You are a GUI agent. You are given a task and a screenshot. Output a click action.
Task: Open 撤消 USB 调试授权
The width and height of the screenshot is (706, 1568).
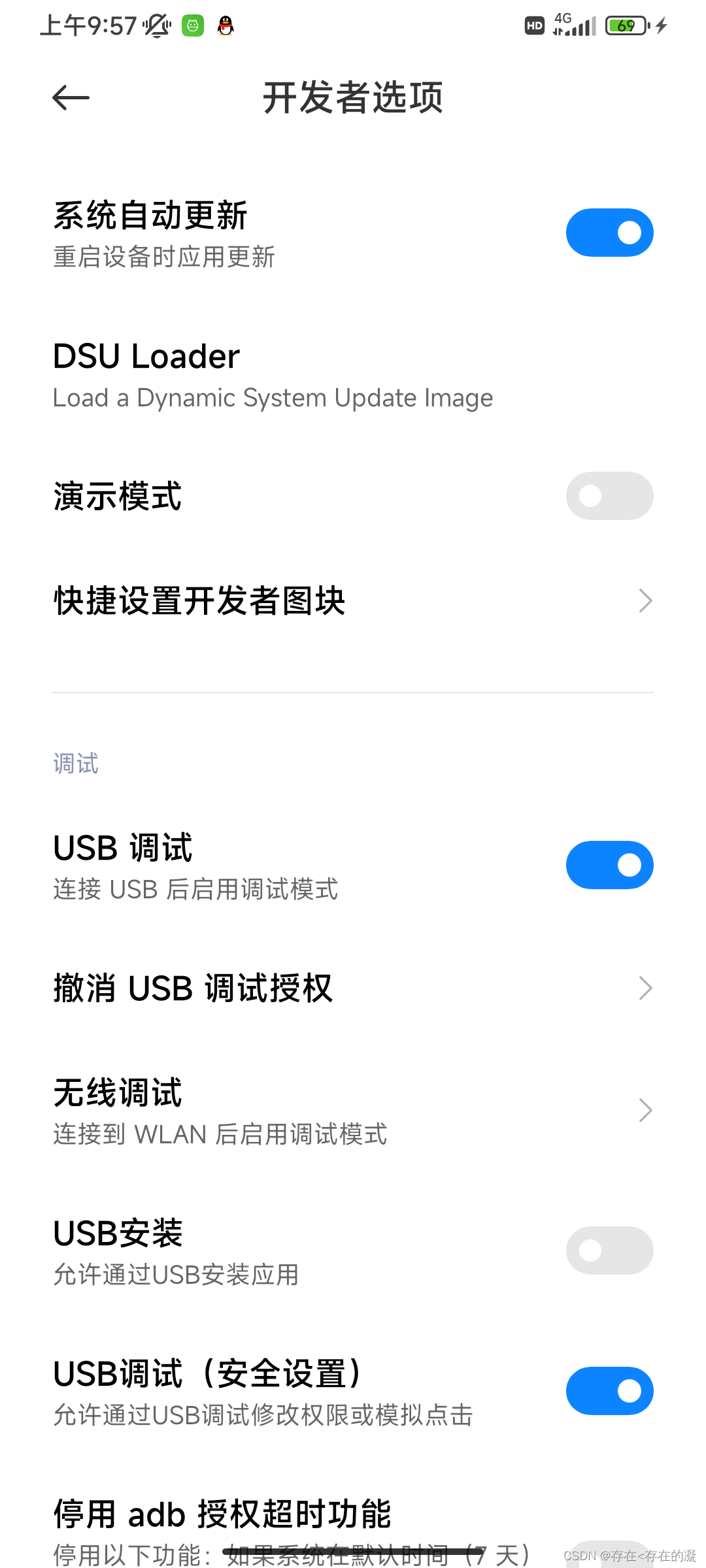(x=353, y=988)
